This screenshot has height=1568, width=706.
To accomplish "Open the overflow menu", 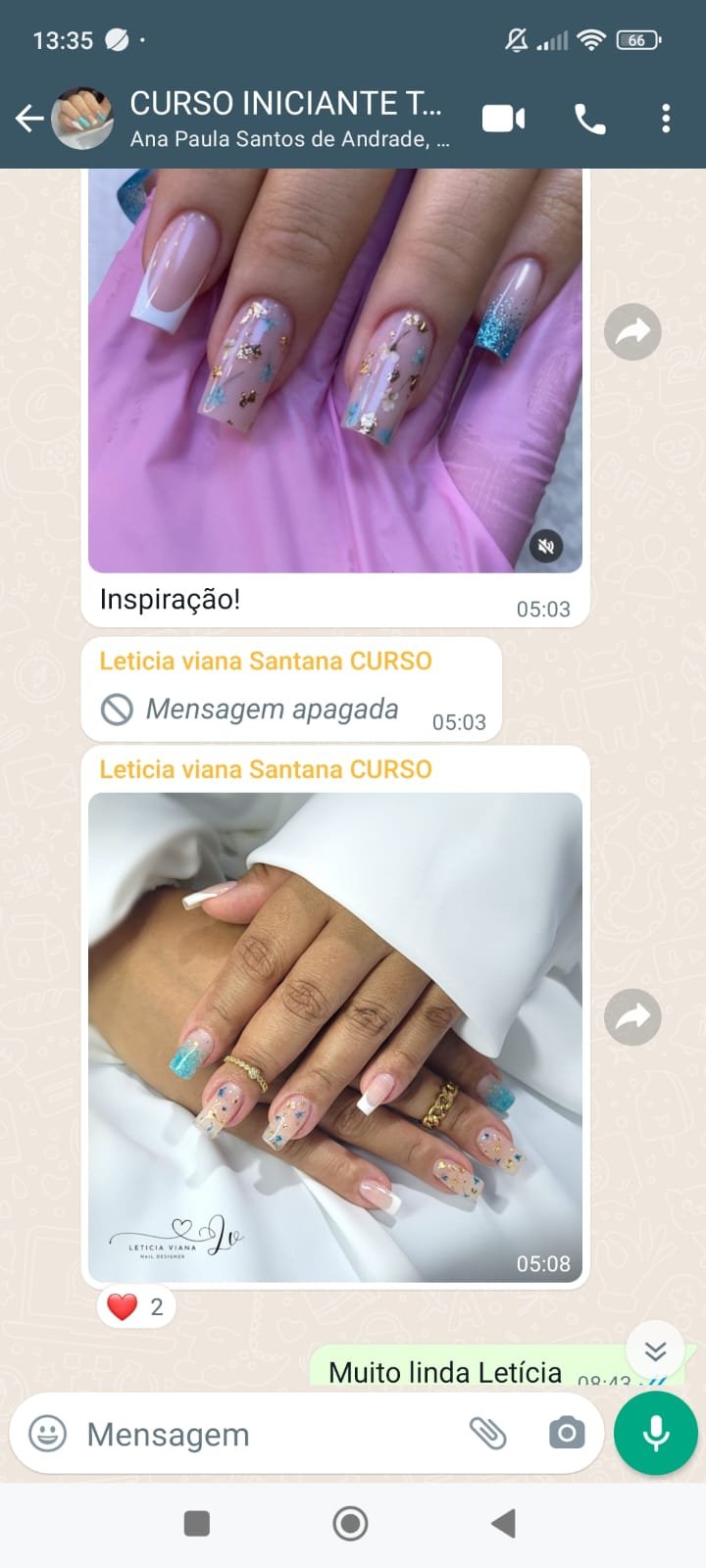I will pyautogui.click(x=666, y=119).
